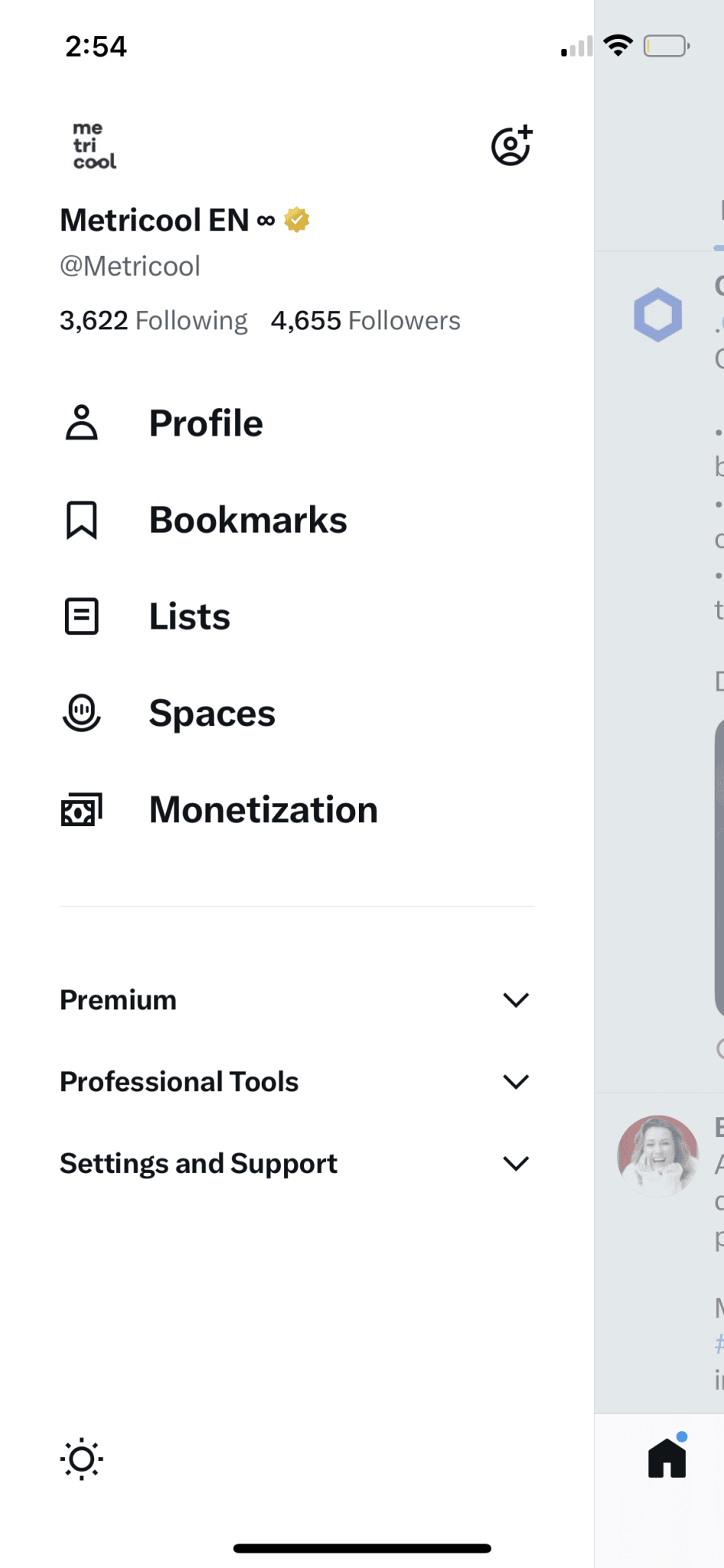Open the Profile section
724x1568 pixels.
pyautogui.click(x=205, y=422)
